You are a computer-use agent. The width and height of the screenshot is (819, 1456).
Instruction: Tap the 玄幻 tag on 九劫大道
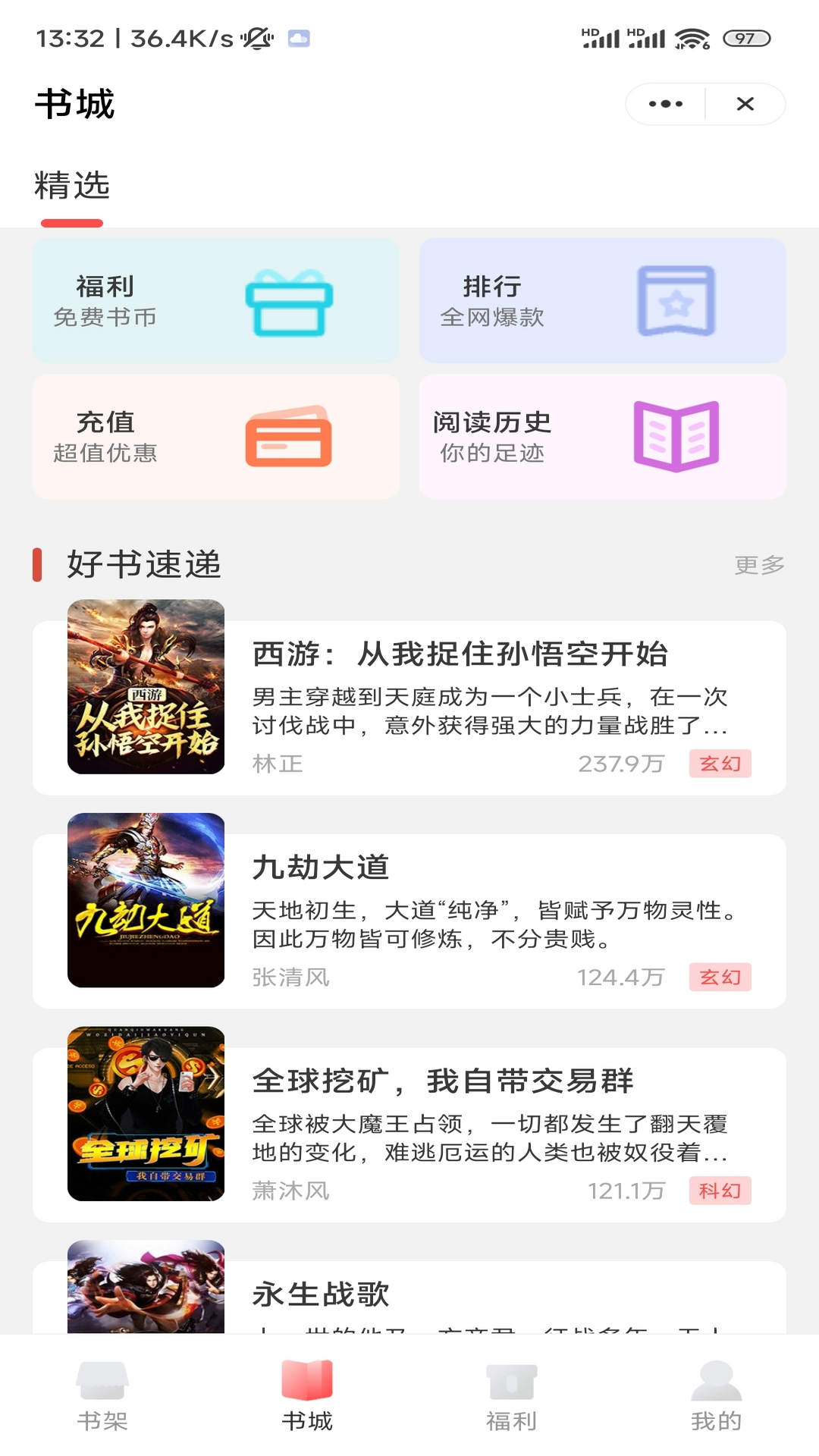coord(720,977)
